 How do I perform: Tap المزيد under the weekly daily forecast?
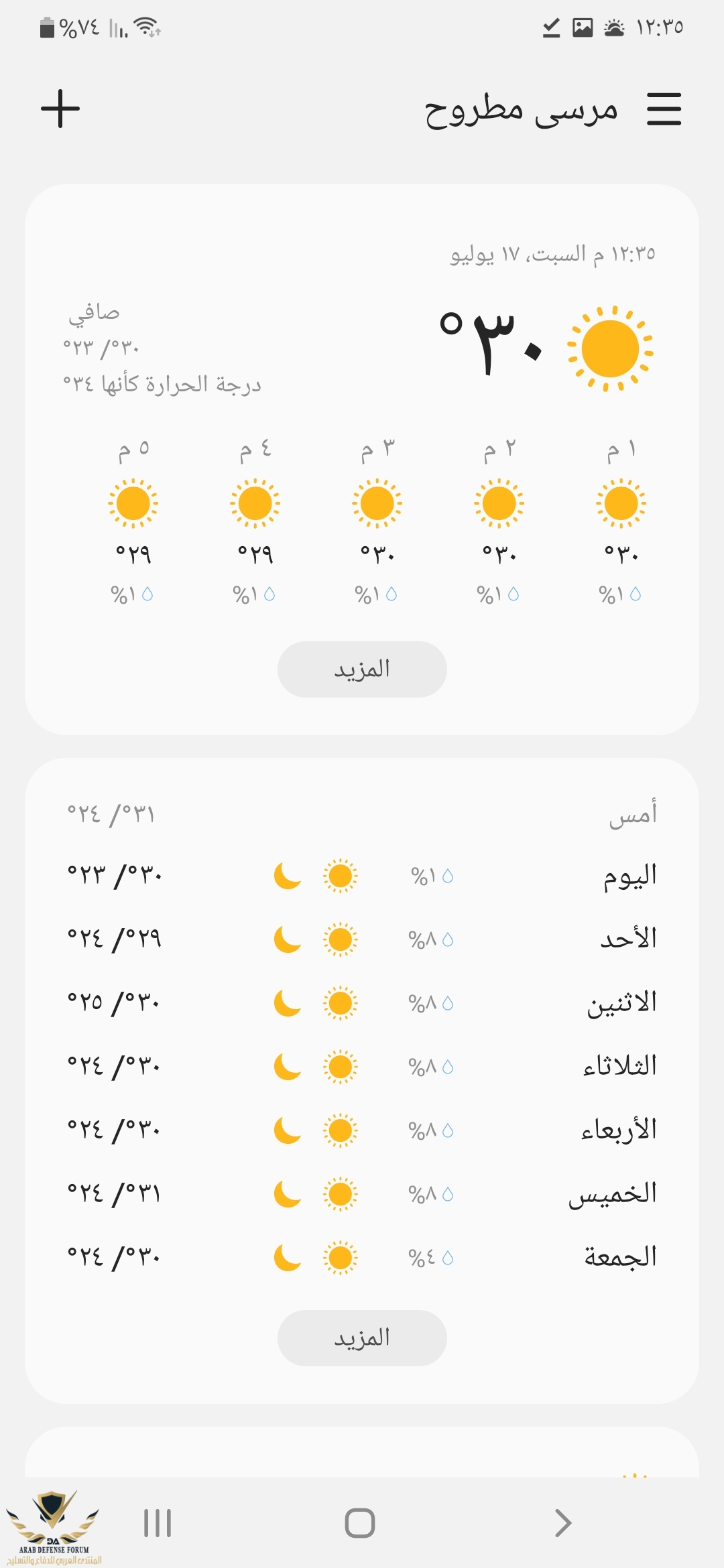(x=362, y=1338)
